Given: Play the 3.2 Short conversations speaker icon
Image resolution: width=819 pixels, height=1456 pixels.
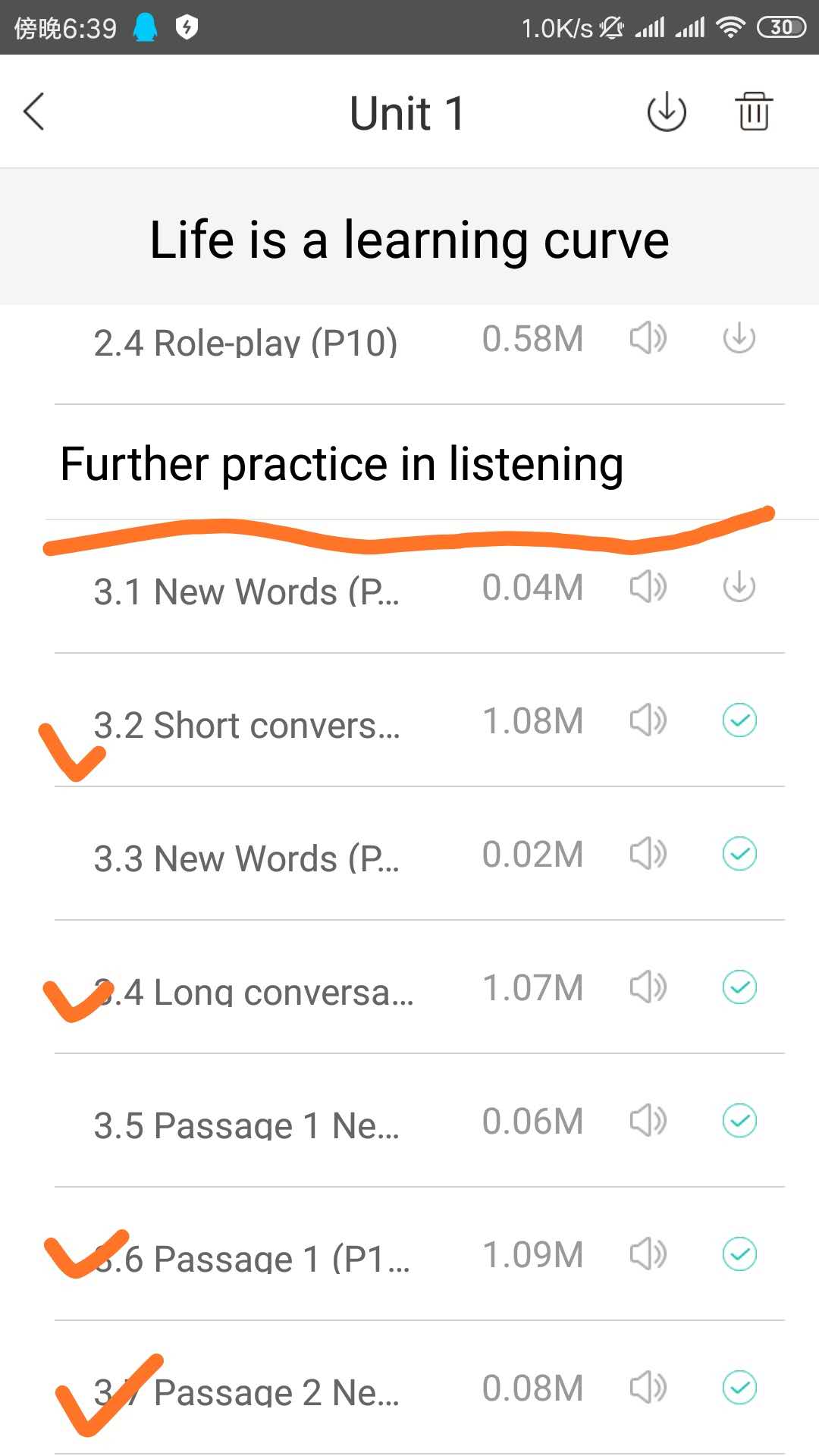Looking at the screenshot, I should coord(648,720).
